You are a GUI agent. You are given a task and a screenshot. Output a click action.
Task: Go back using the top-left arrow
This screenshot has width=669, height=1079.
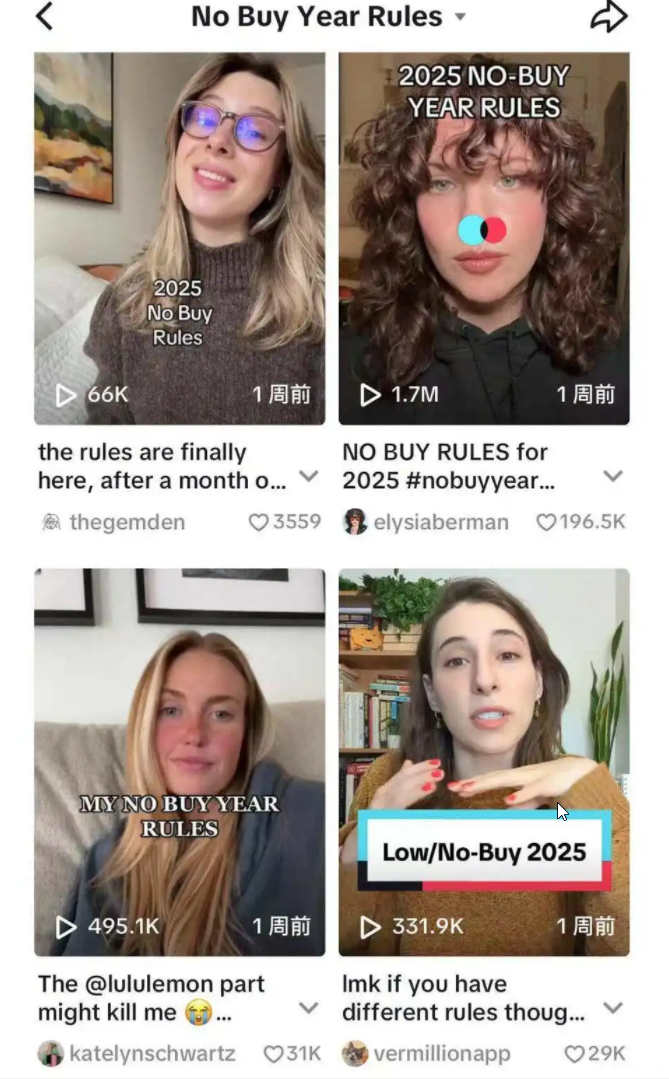[x=44, y=17]
